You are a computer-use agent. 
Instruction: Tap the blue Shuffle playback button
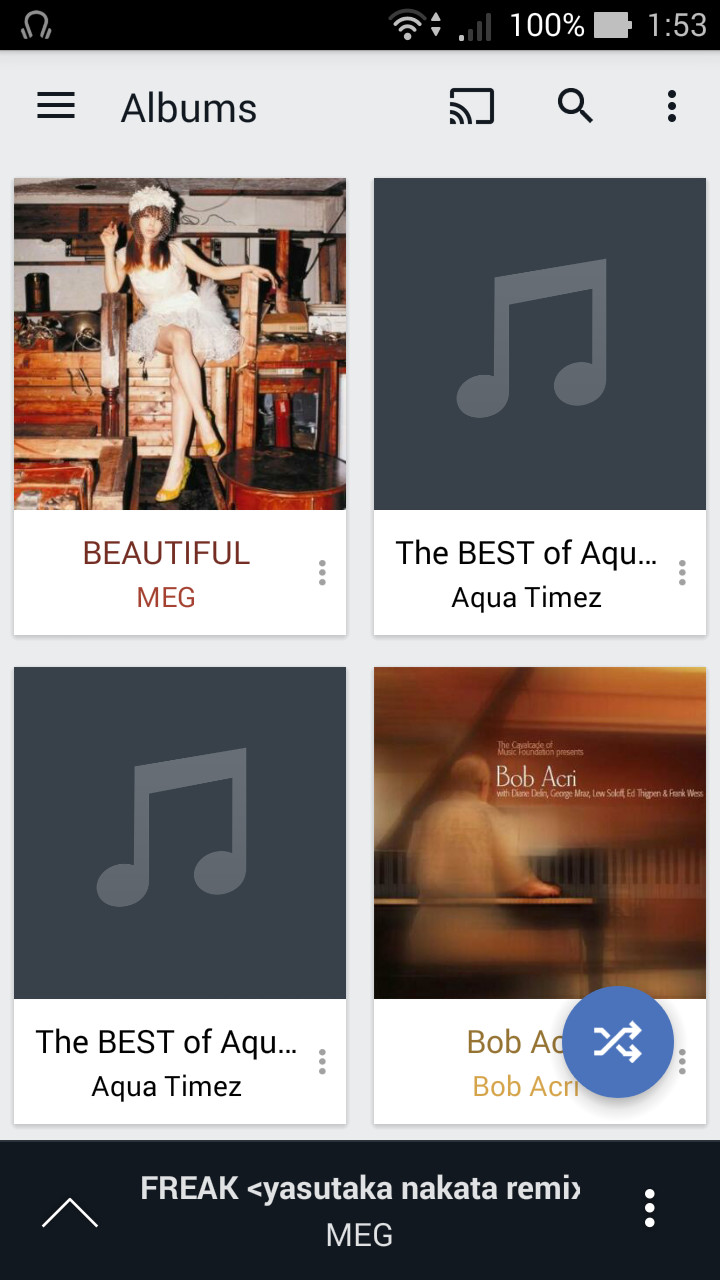(617, 1042)
